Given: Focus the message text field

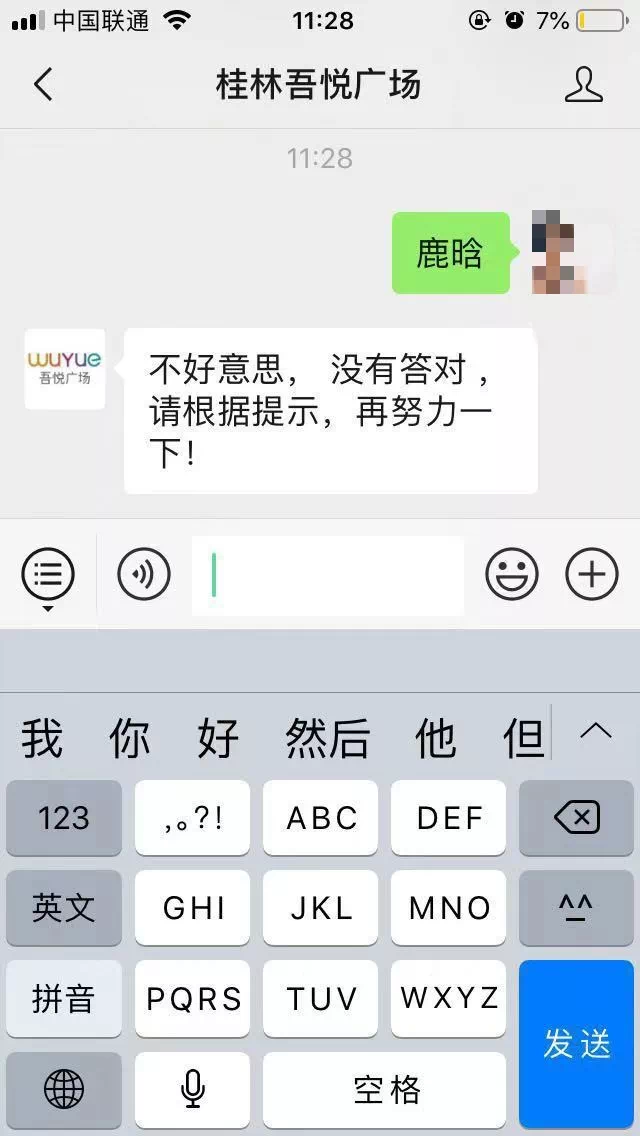Looking at the screenshot, I should pos(328,575).
